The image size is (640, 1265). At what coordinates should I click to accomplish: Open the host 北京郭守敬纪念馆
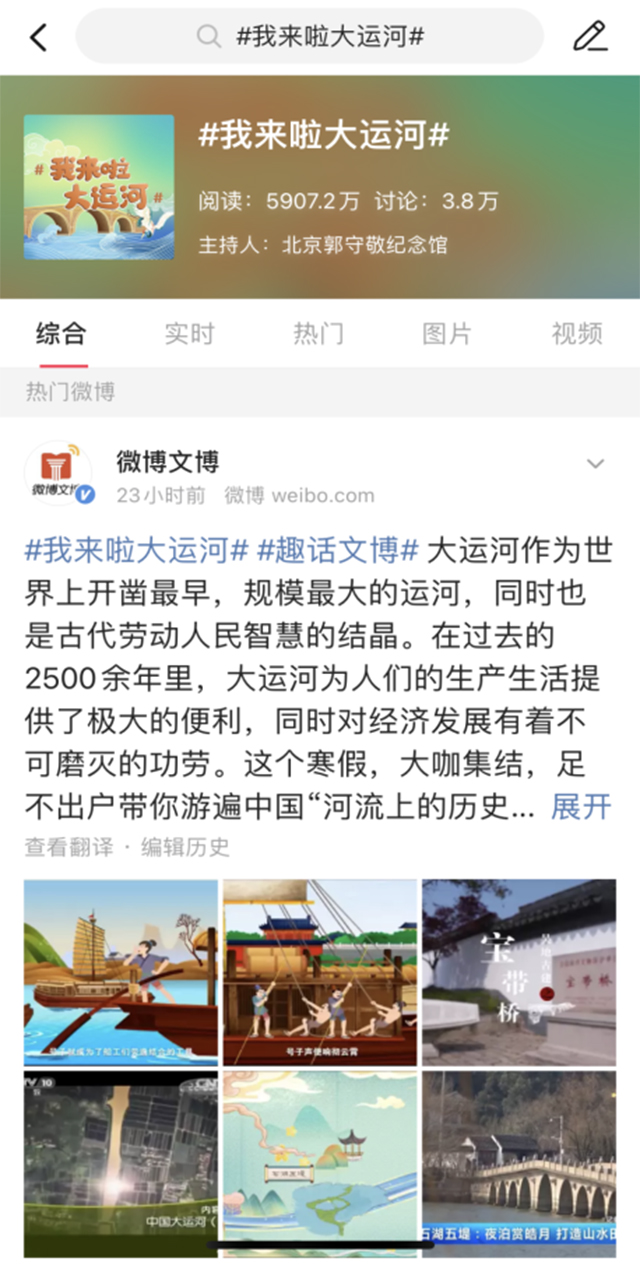point(365,245)
